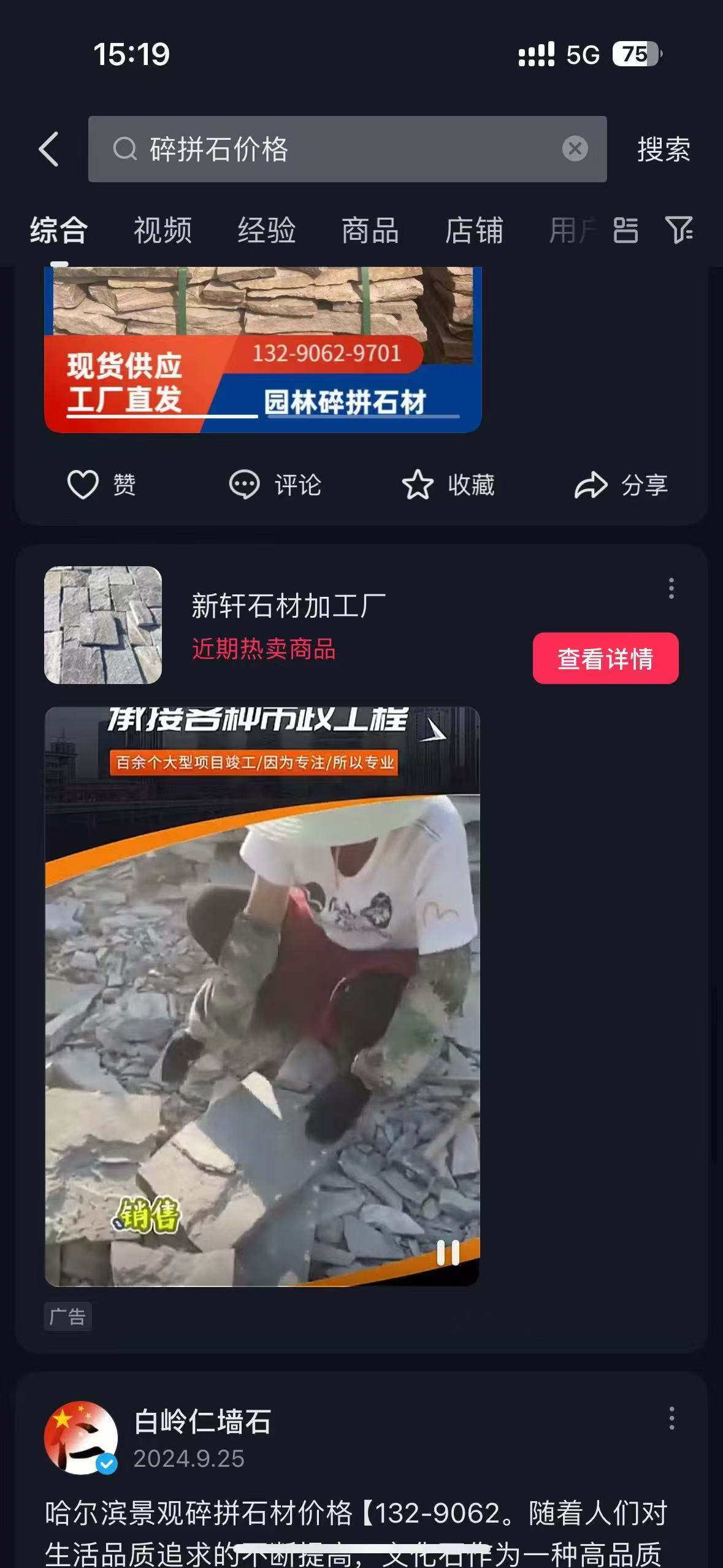Open the 商品 tab

[370, 231]
